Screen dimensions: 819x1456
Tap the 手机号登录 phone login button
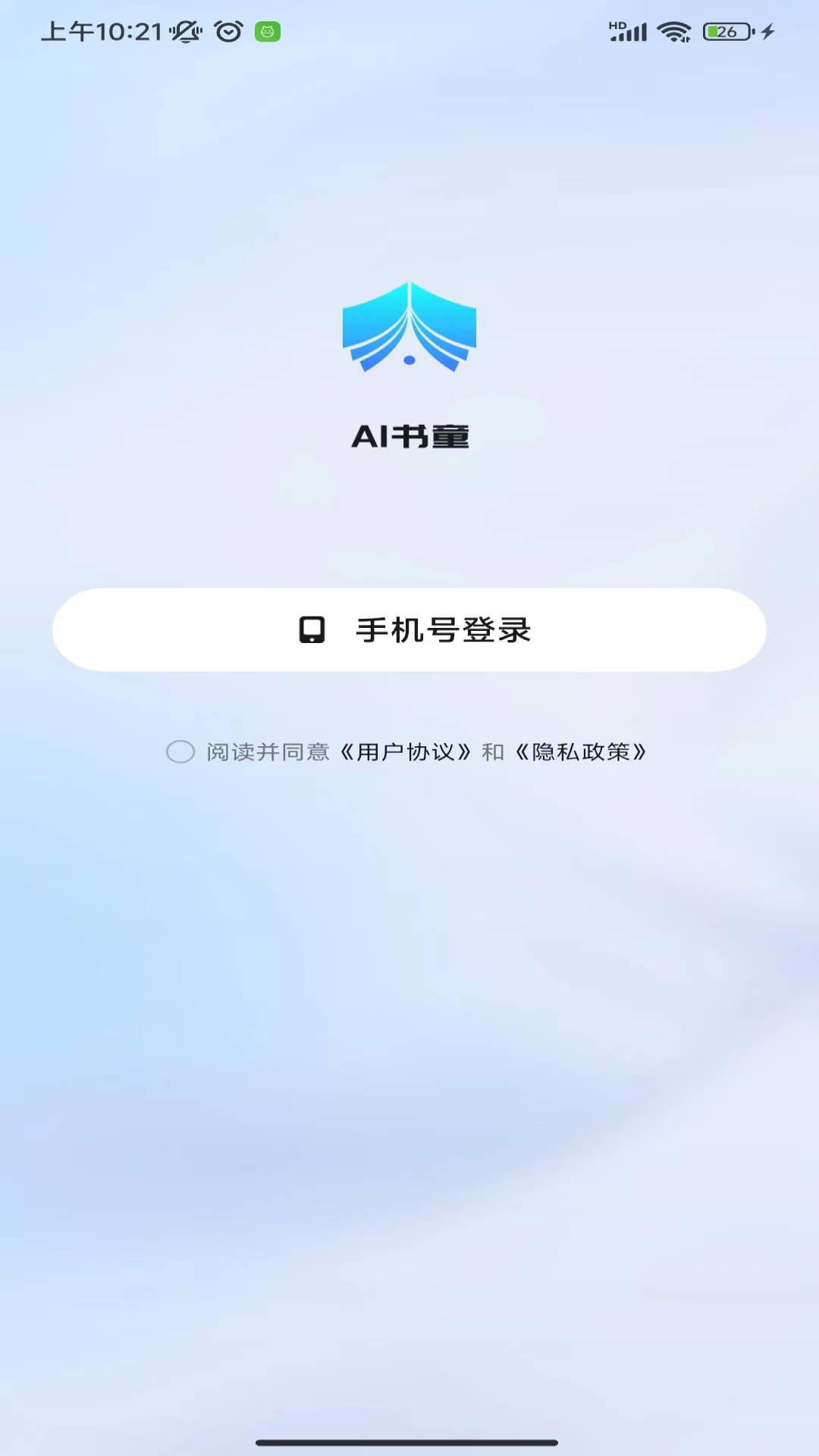pos(409,629)
